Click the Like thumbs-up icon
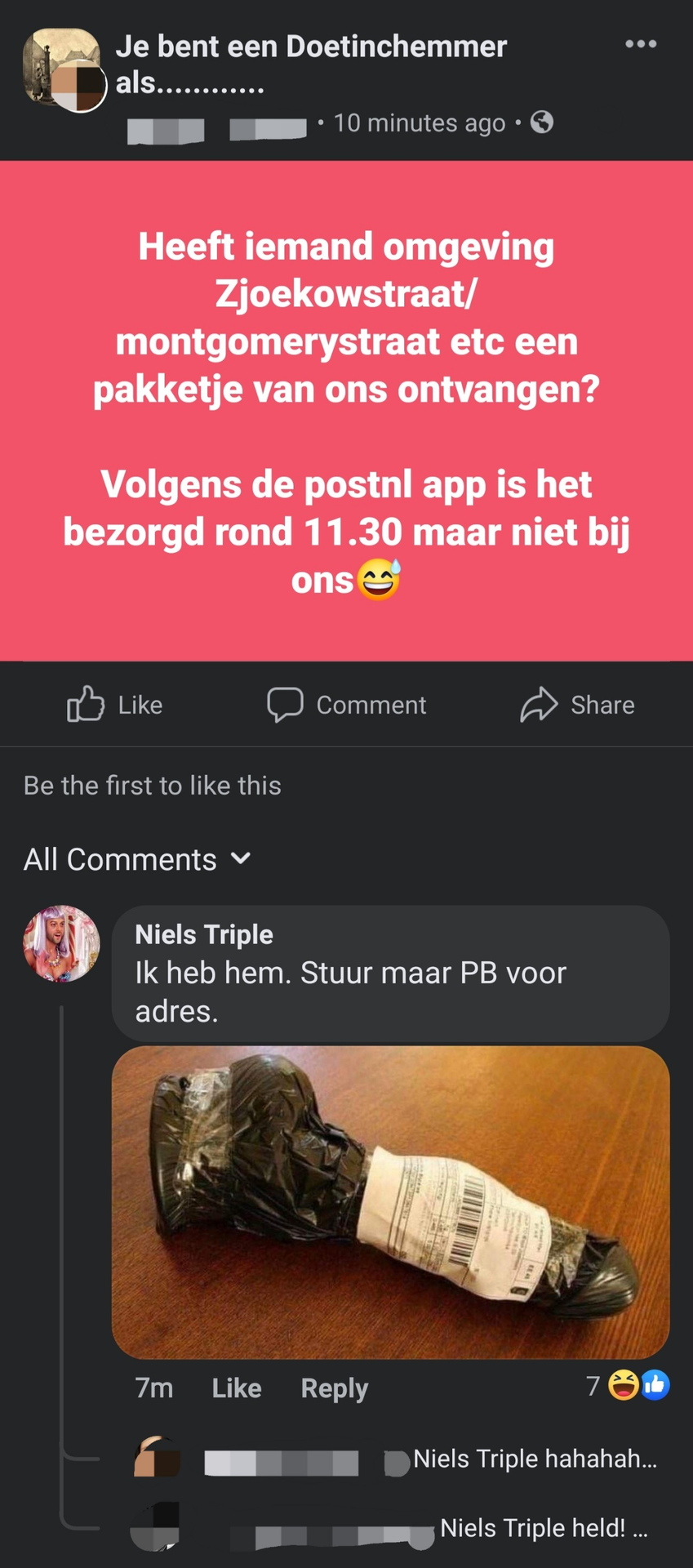The height and width of the screenshot is (1568, 693). pos(84,703)
